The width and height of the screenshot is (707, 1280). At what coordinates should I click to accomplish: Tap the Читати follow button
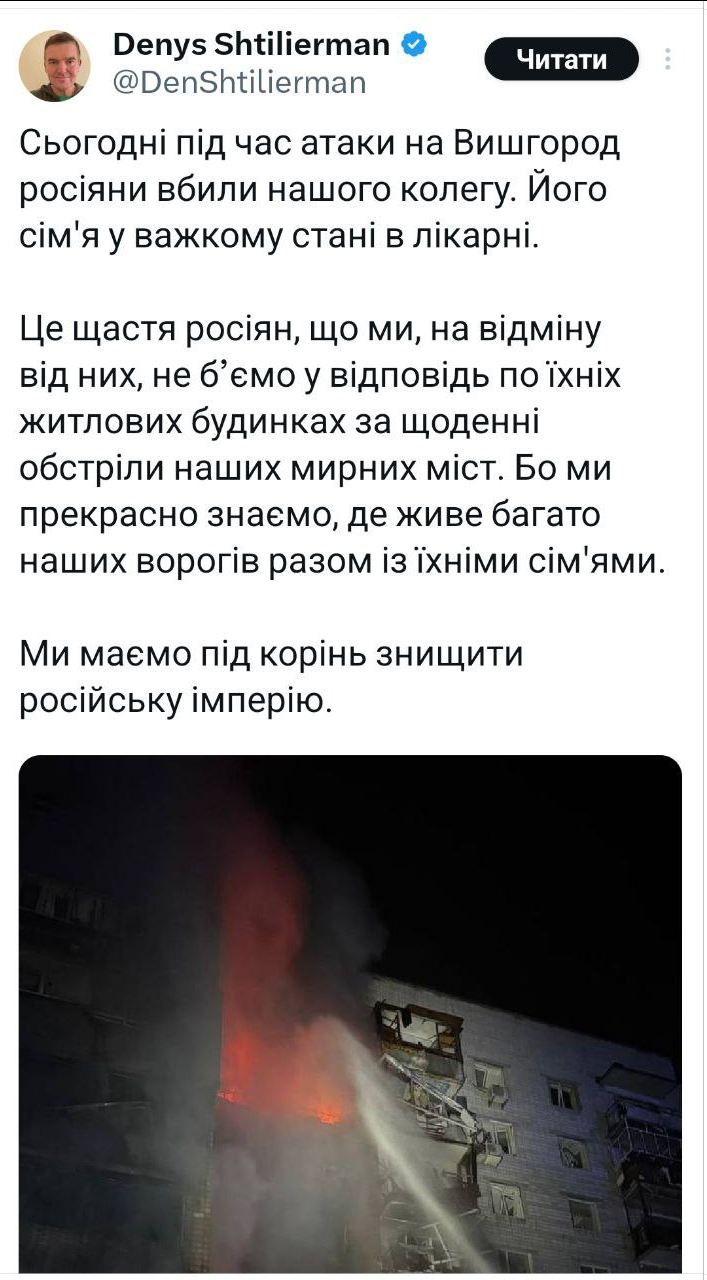click(561, 60)
